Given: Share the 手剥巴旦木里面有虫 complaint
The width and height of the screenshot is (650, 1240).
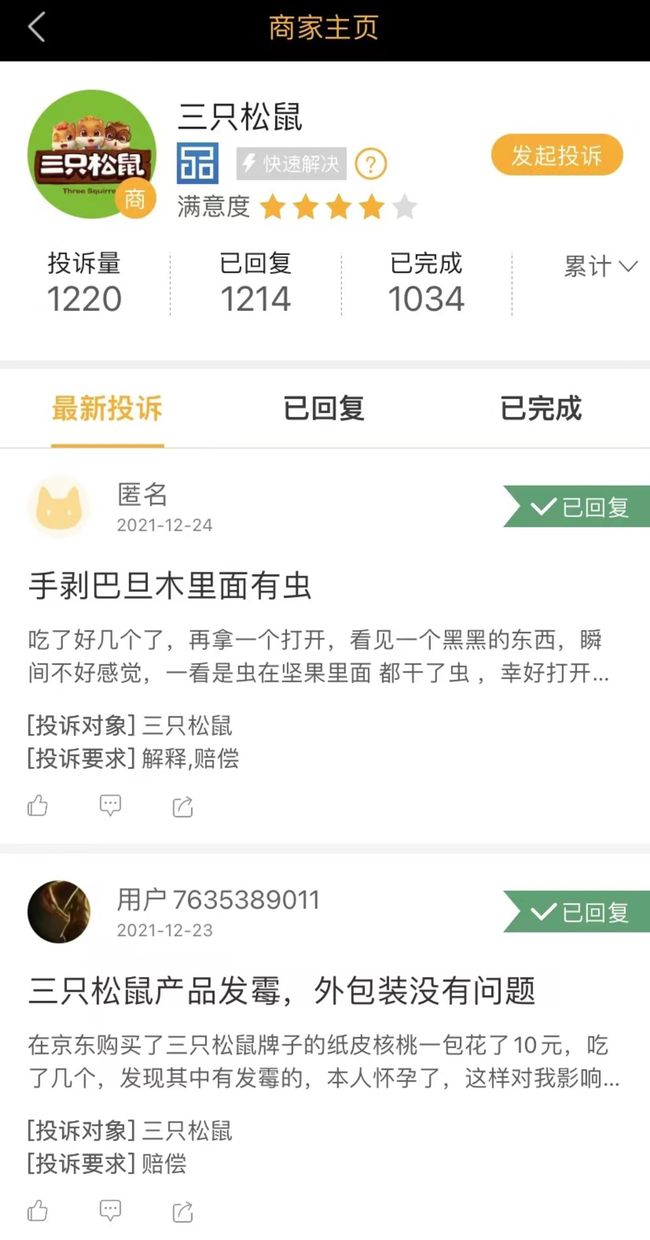Looking at the screenshot, I should 182,806.
